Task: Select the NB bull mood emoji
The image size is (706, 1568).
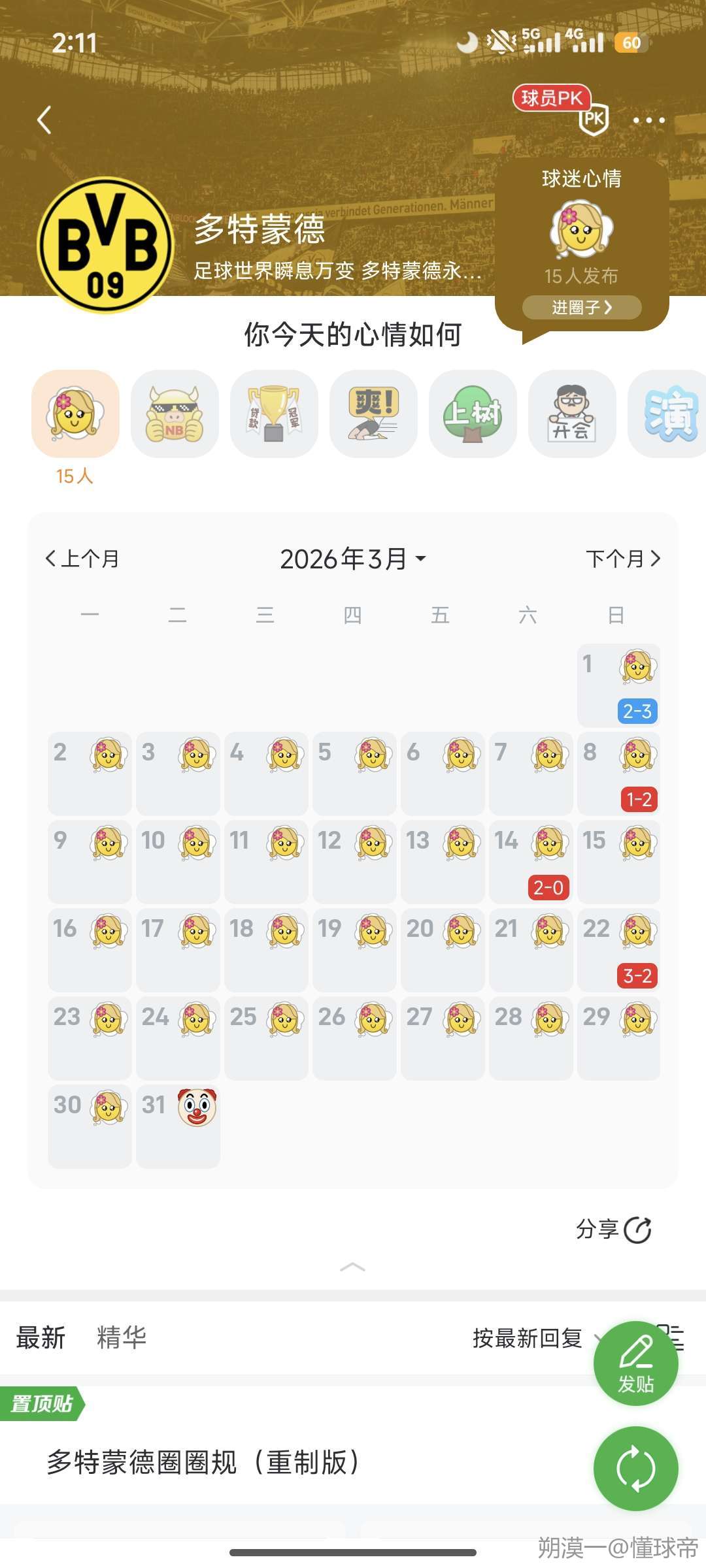Action: click(x=175, y=414)
